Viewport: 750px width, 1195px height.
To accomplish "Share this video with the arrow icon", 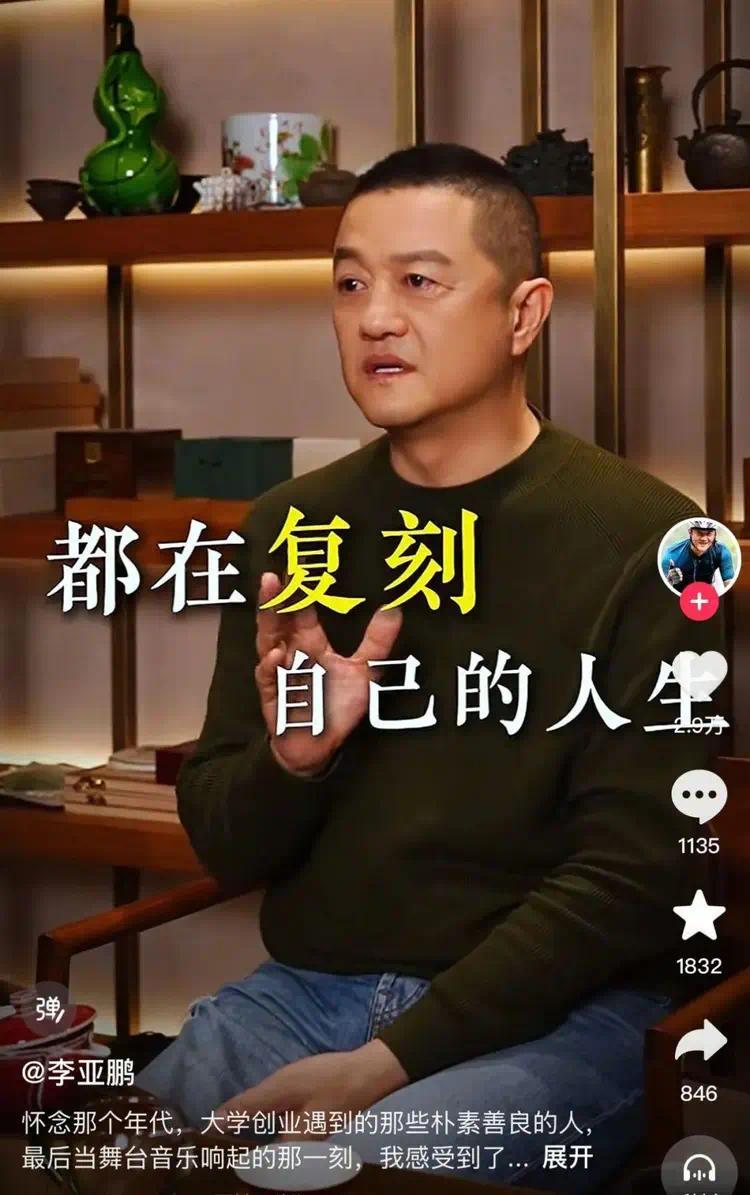I will click(699, 1043).
